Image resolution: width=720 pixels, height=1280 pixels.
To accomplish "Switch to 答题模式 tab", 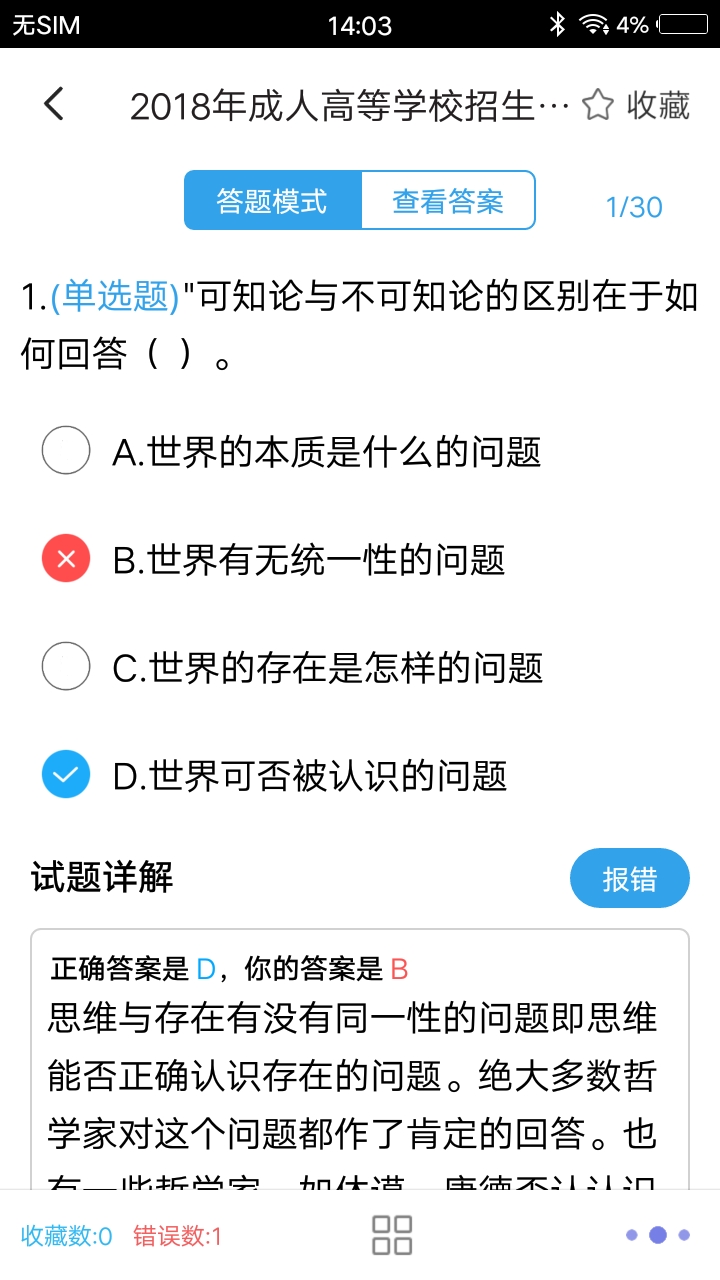I will point(272,201).
